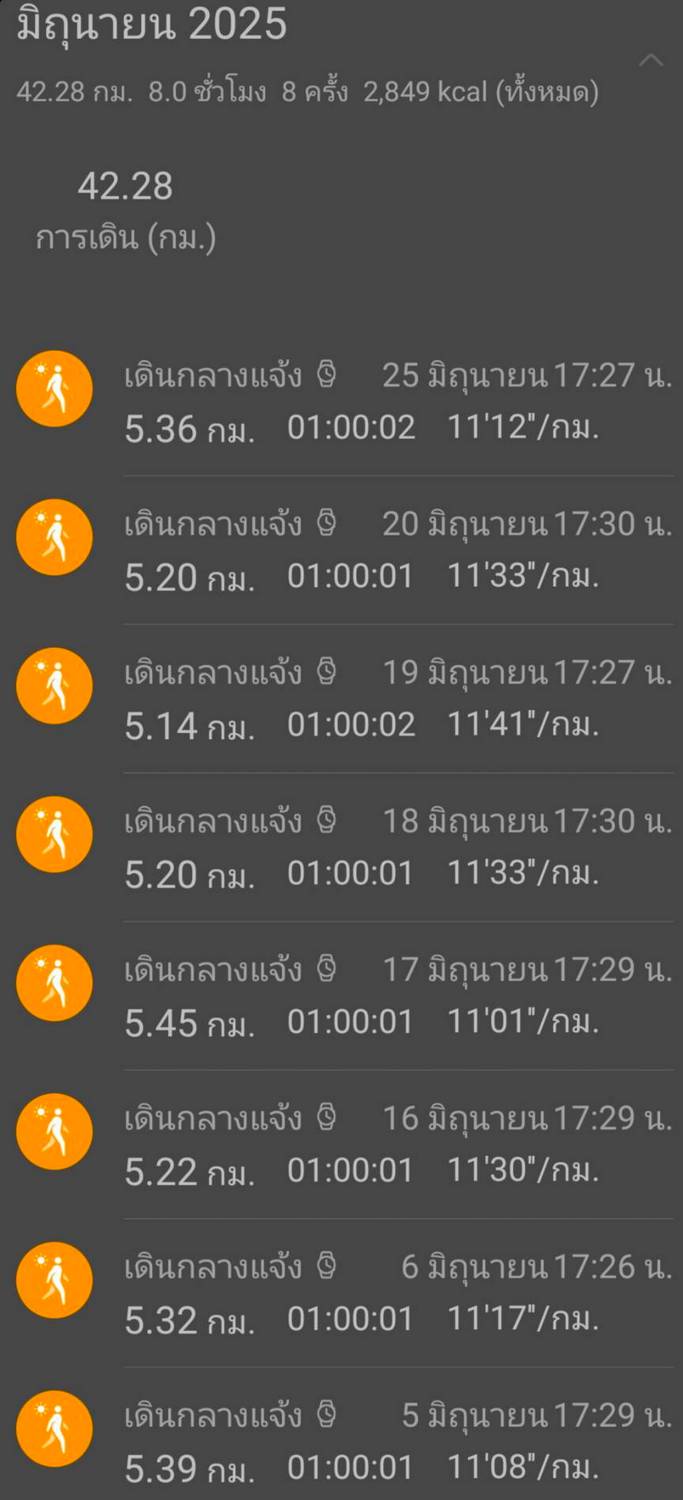View the 18 มิถุนายน walk details

click(341, 847)
